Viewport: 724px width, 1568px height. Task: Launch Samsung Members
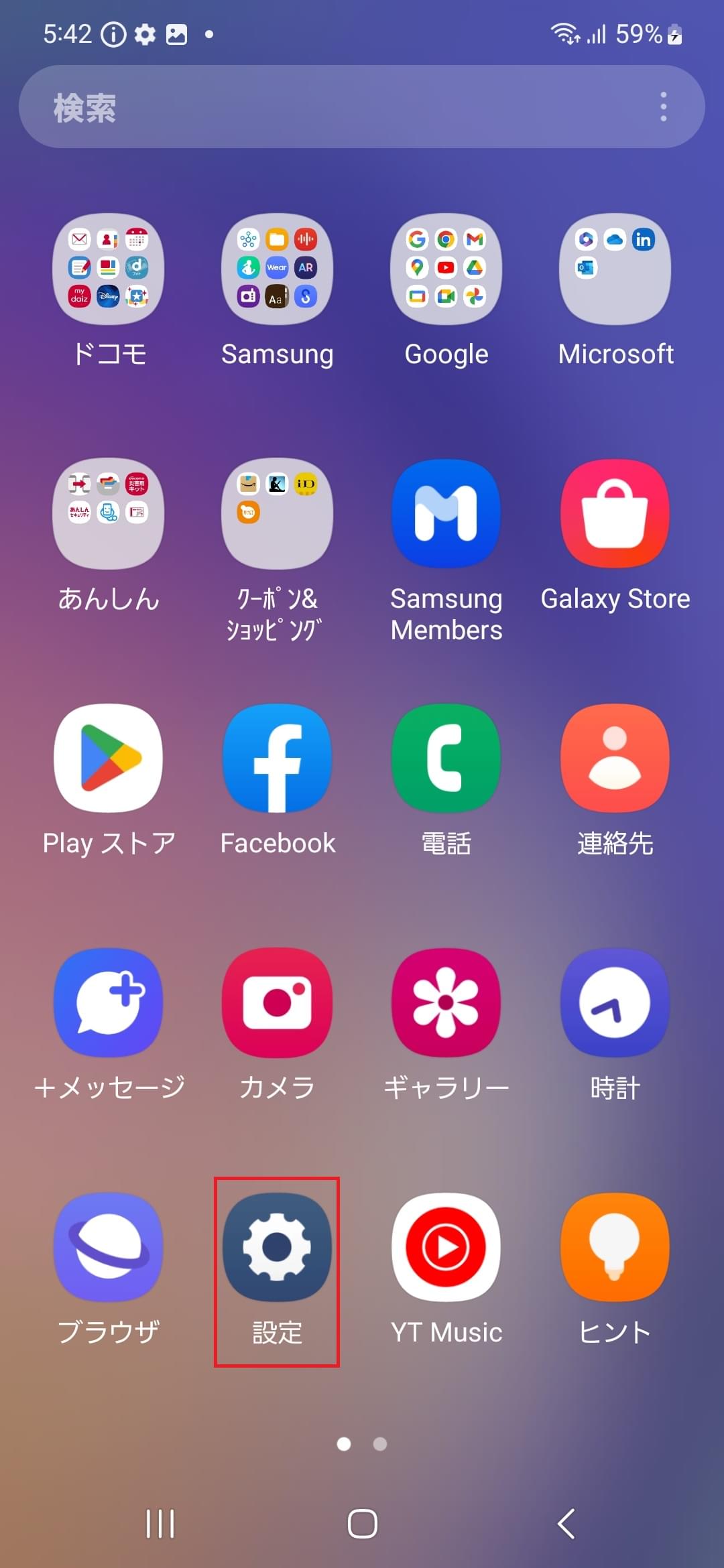coord(446,512)
